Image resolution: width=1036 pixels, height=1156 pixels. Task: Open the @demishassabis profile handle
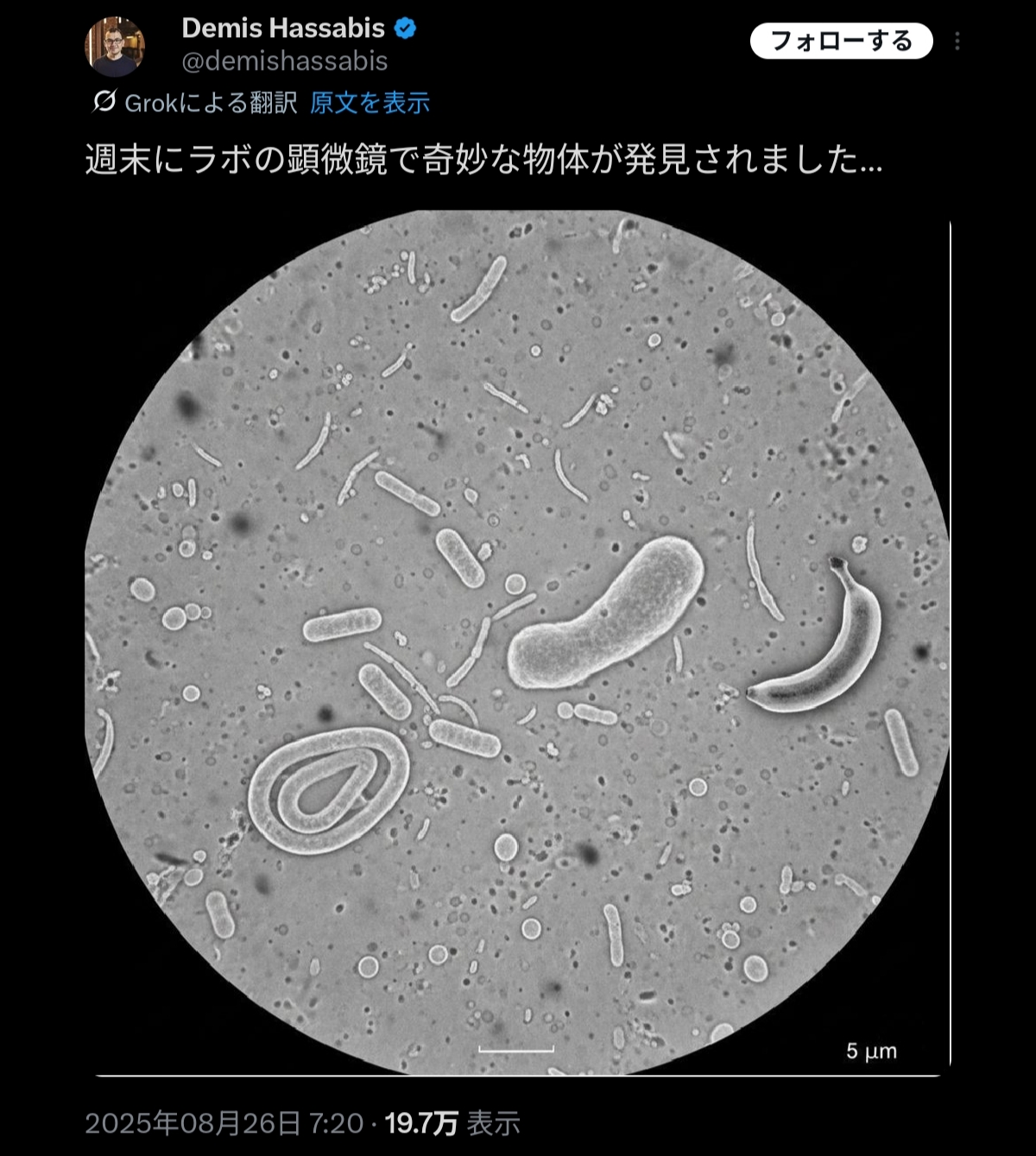pyautogui.click(x=284, y=61)
